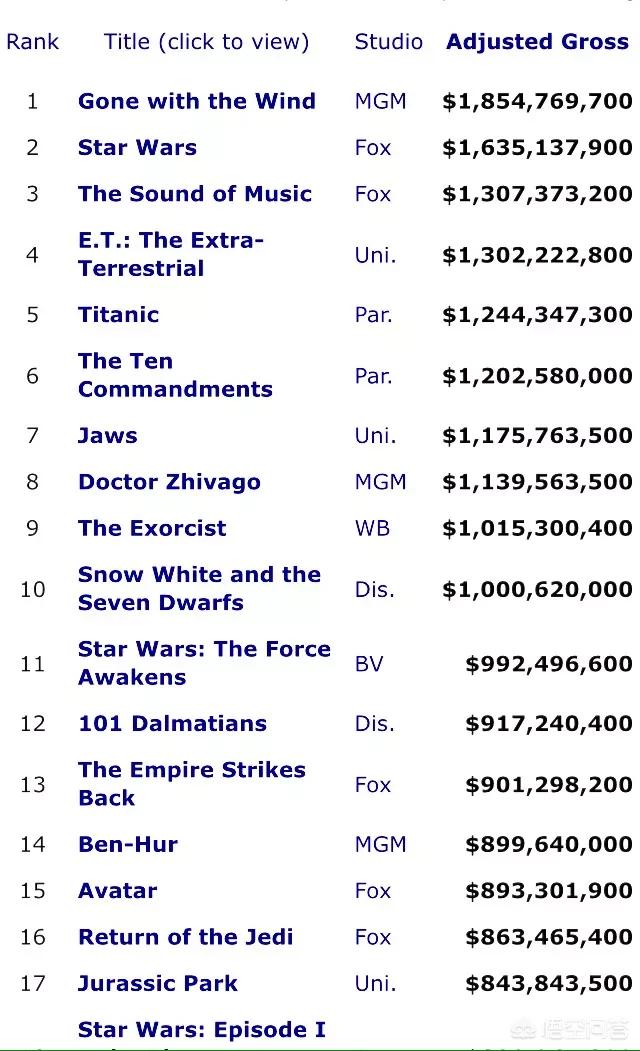View Doctor Zhivago details
This screenshot has width=640, height=1051.
pyautogui.click(x=170, y=482)
